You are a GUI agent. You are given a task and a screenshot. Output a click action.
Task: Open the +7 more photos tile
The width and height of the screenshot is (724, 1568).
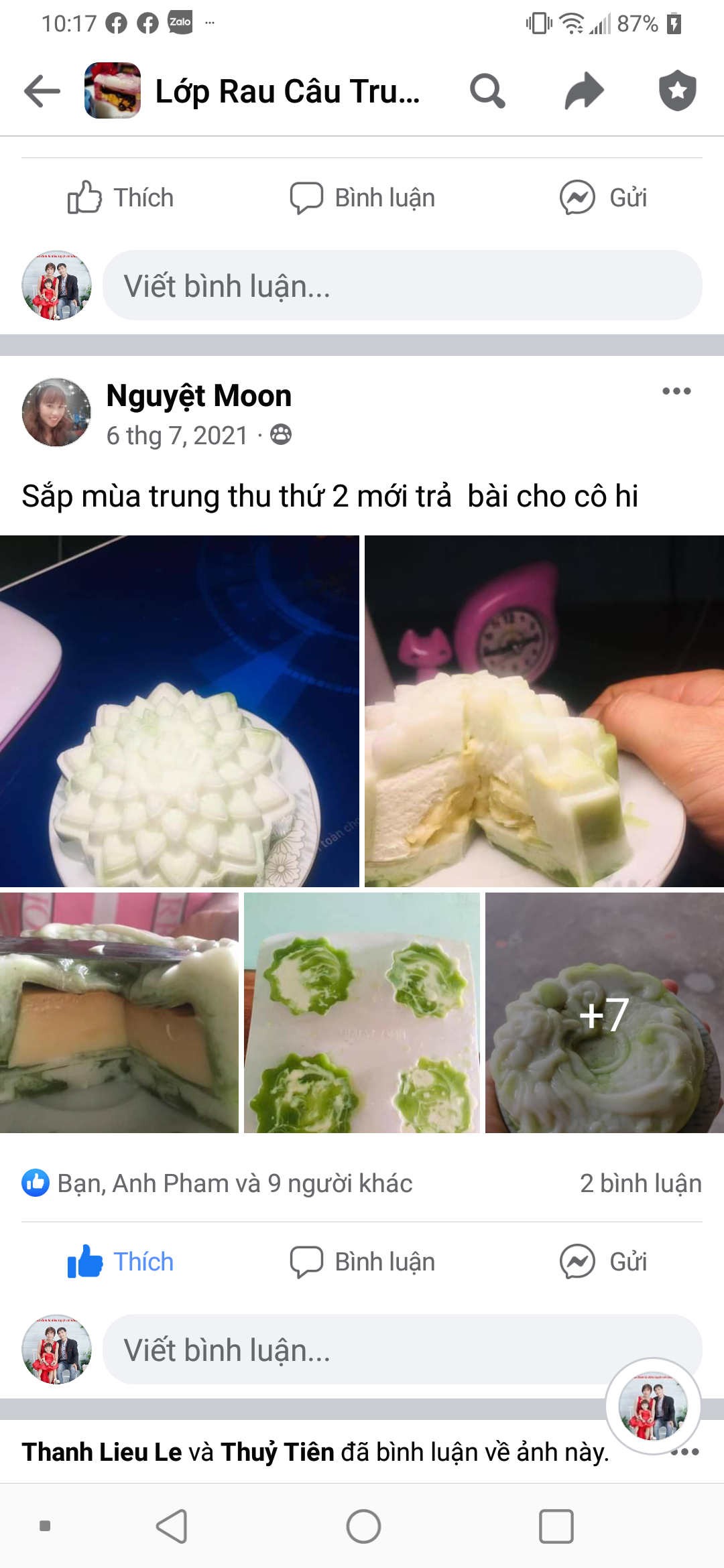tap(604, 1012)
